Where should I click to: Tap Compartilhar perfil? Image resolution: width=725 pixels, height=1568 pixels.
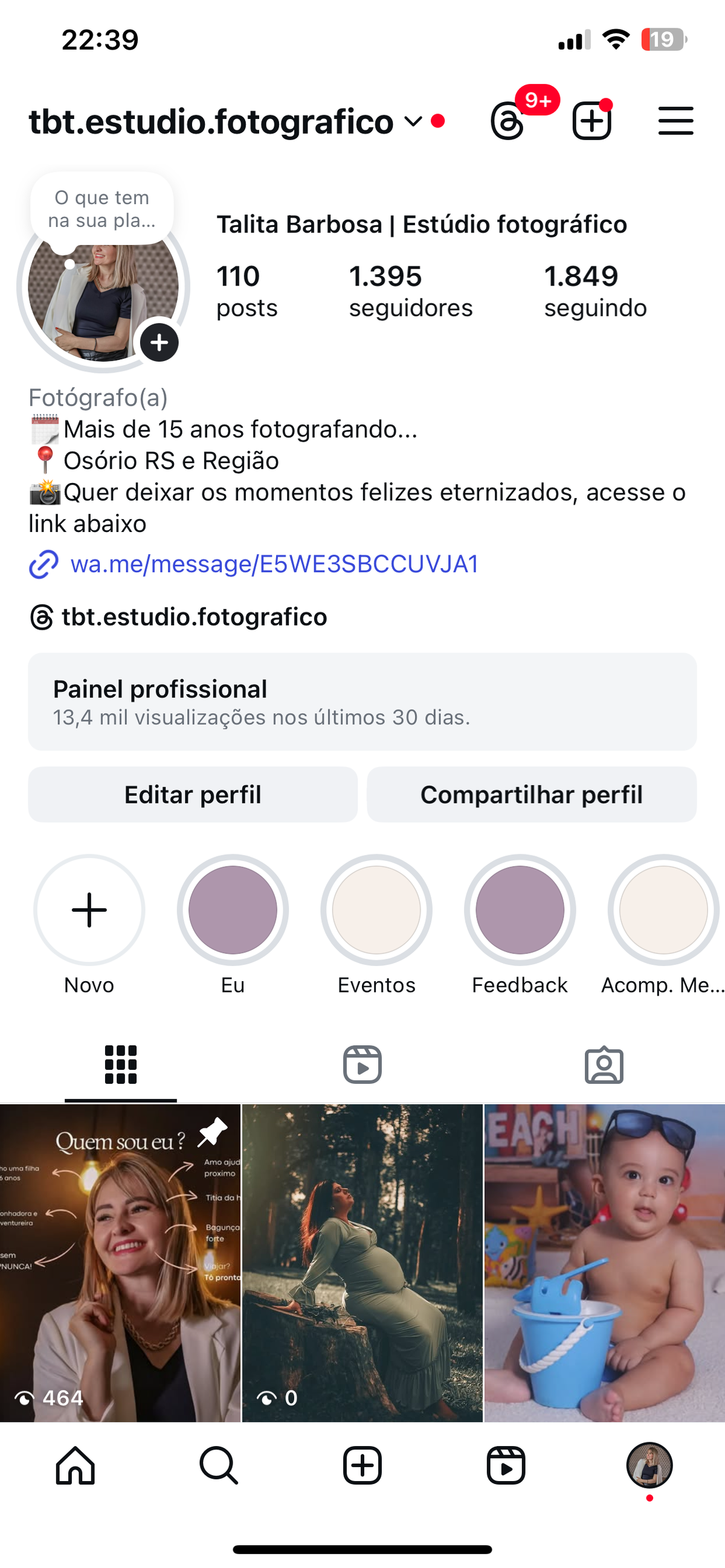pos(531,795)
